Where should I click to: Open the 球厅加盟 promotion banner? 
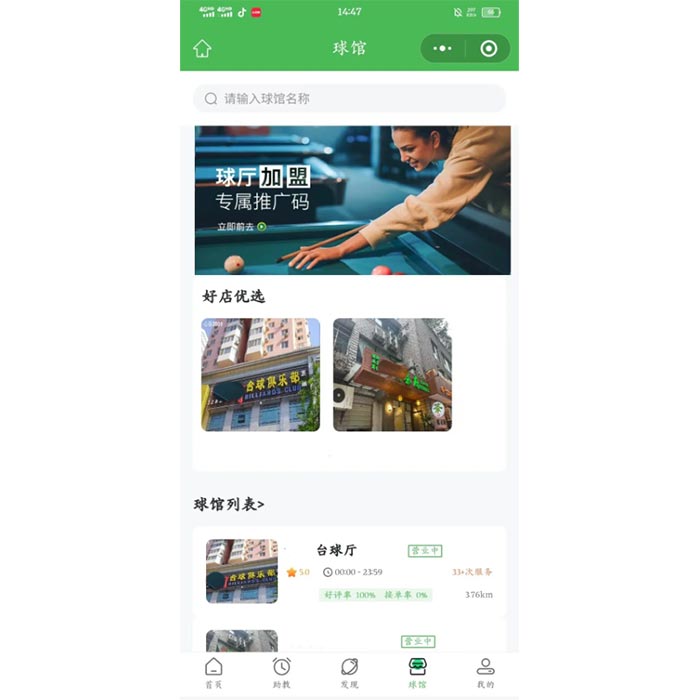(352, 200)
